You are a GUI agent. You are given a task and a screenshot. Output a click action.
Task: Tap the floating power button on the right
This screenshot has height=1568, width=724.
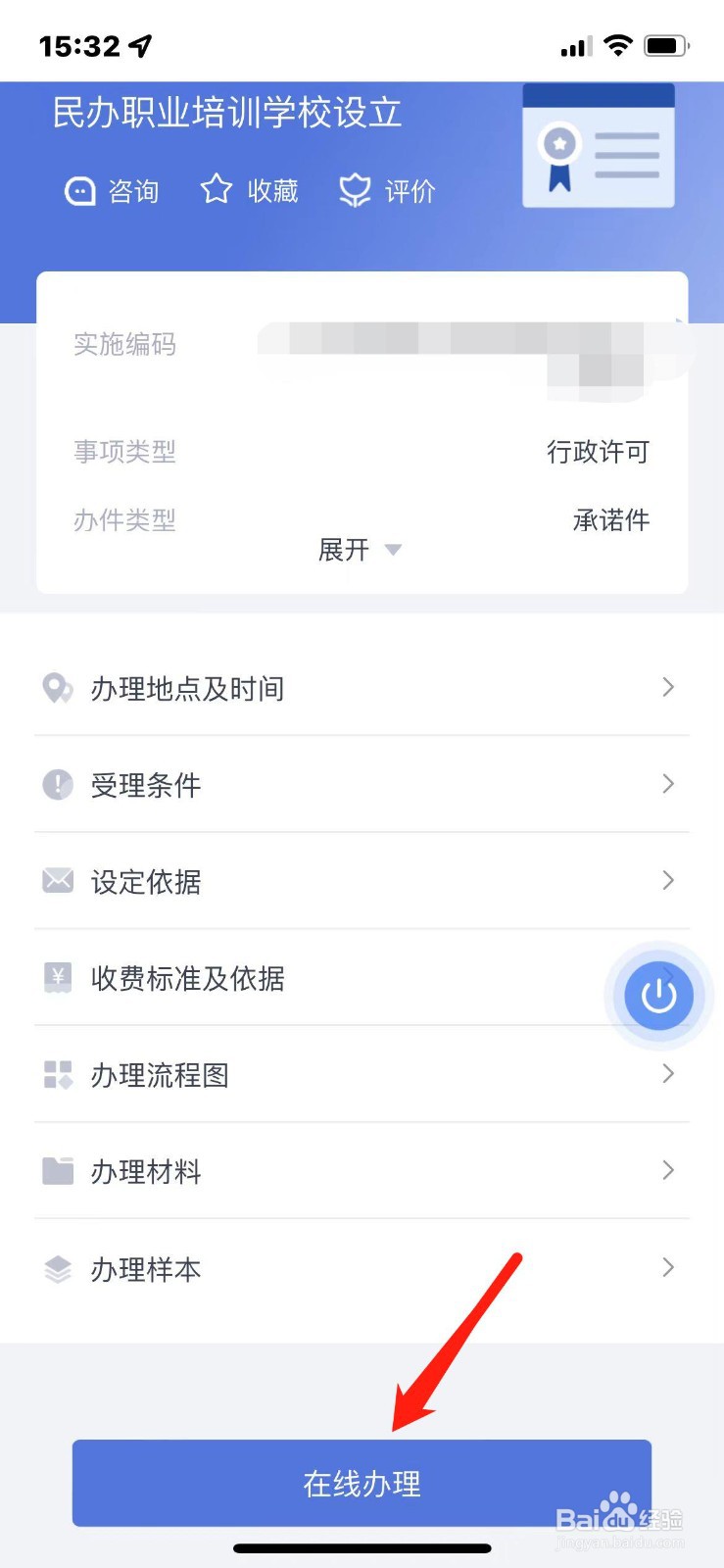click(x=657, y=995)
